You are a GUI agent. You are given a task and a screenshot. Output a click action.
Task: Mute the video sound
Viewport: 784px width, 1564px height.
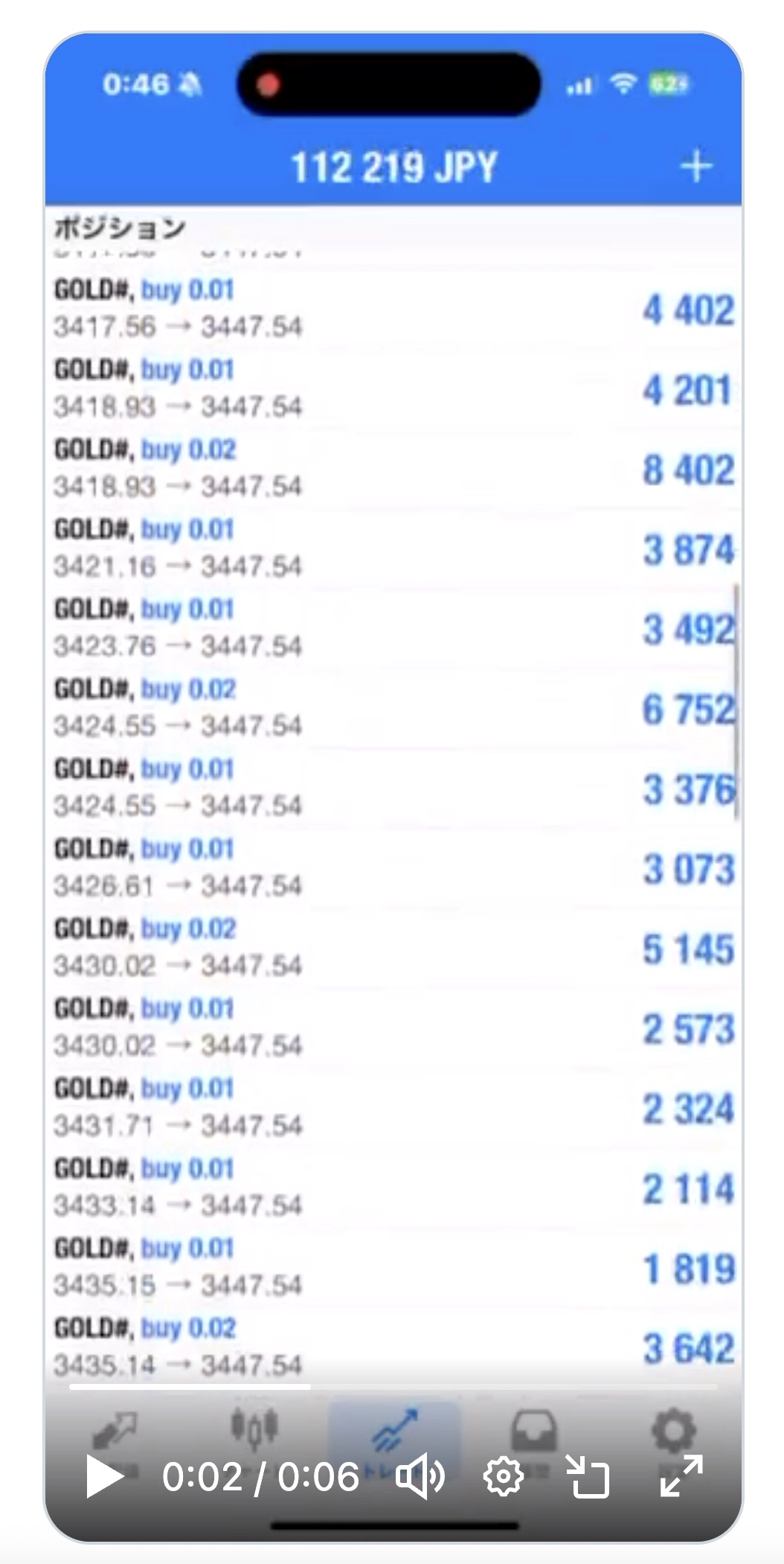(420, 1477)
